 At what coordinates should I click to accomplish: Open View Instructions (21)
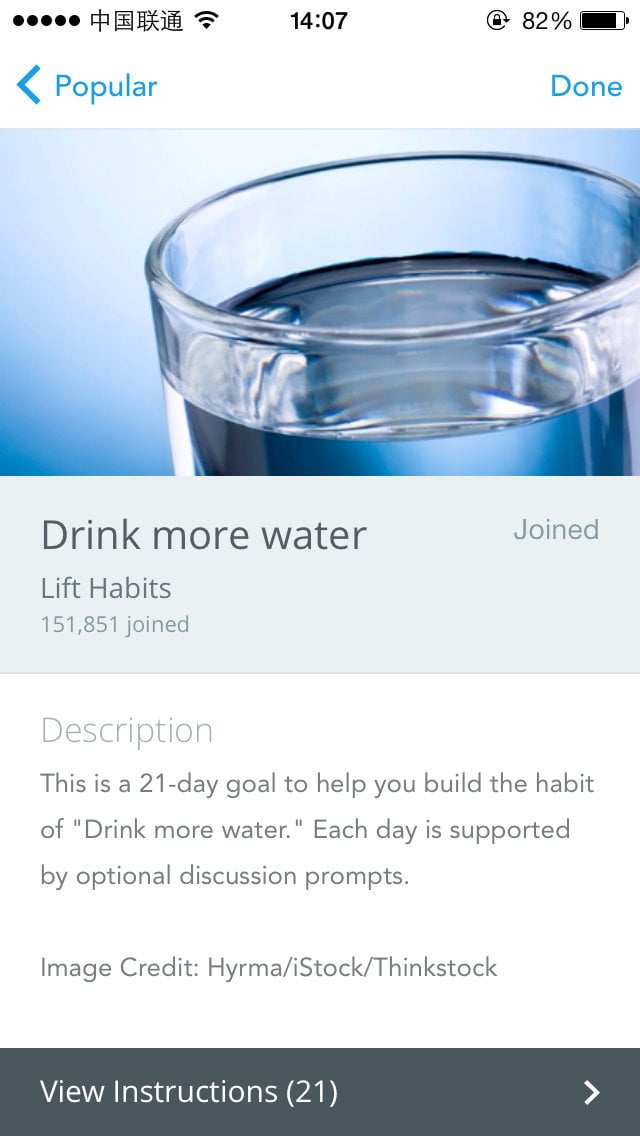pos(320,1092)
